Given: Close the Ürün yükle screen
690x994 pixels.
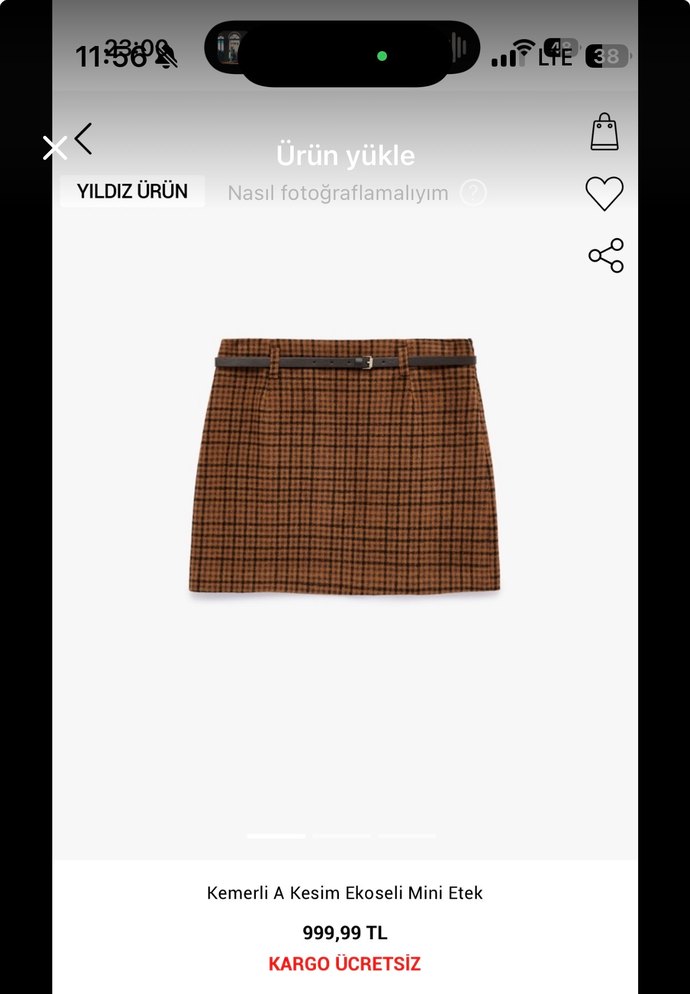Looking at the screenshot, I should pos(54,148).
